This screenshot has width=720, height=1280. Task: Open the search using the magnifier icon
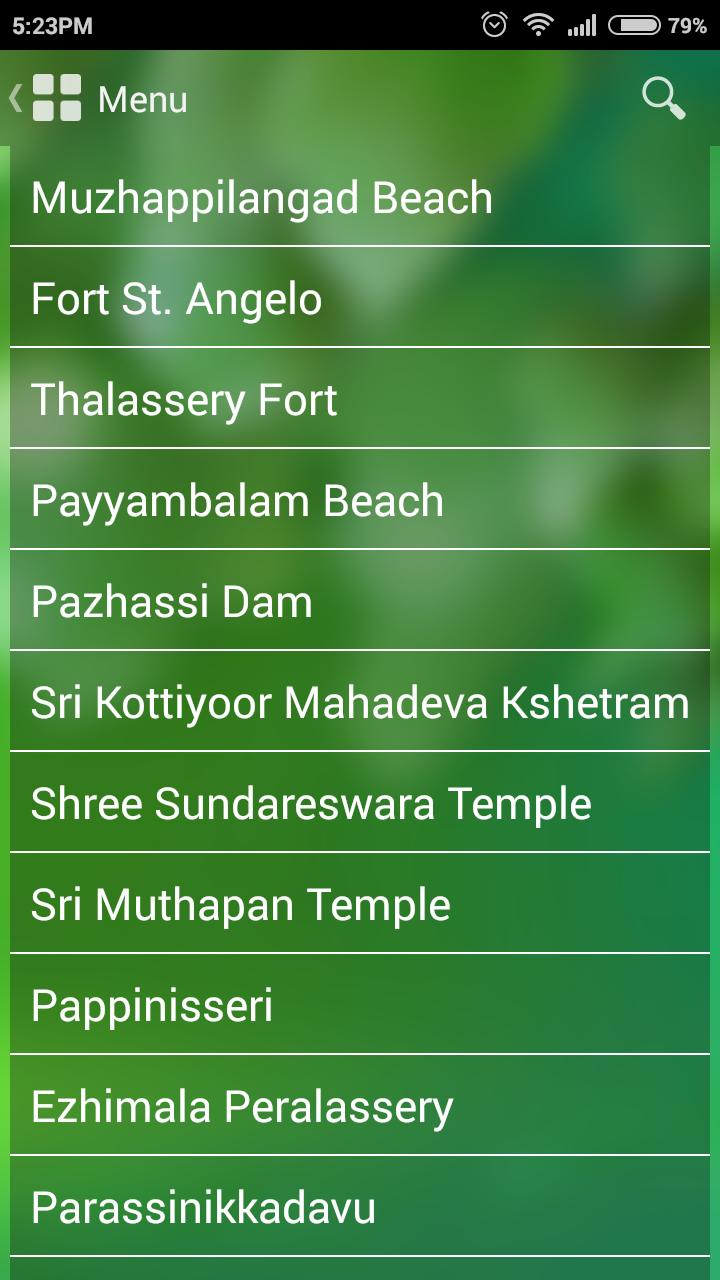tap(662, 98)
